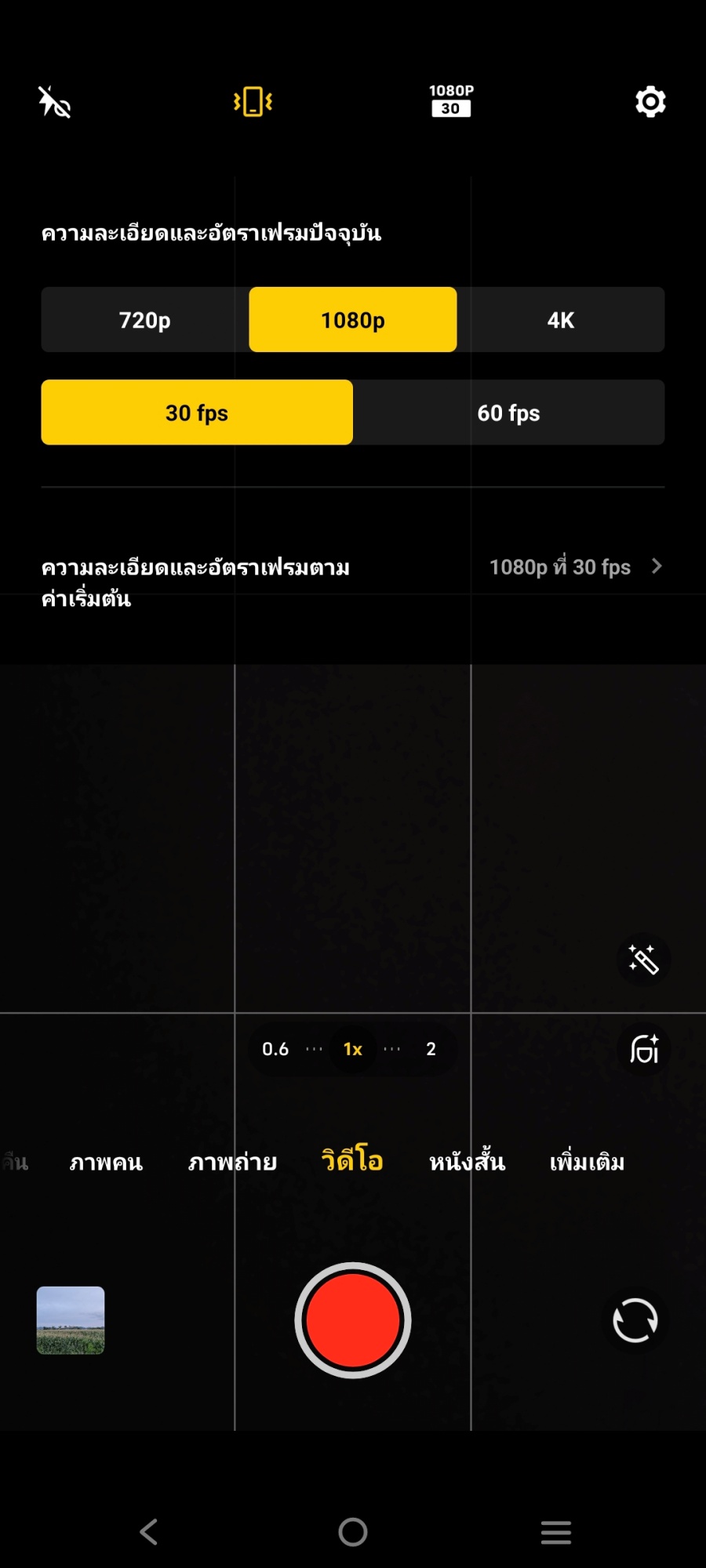
Task: Select 30 fps frame rate
Action: coord(197,413)
